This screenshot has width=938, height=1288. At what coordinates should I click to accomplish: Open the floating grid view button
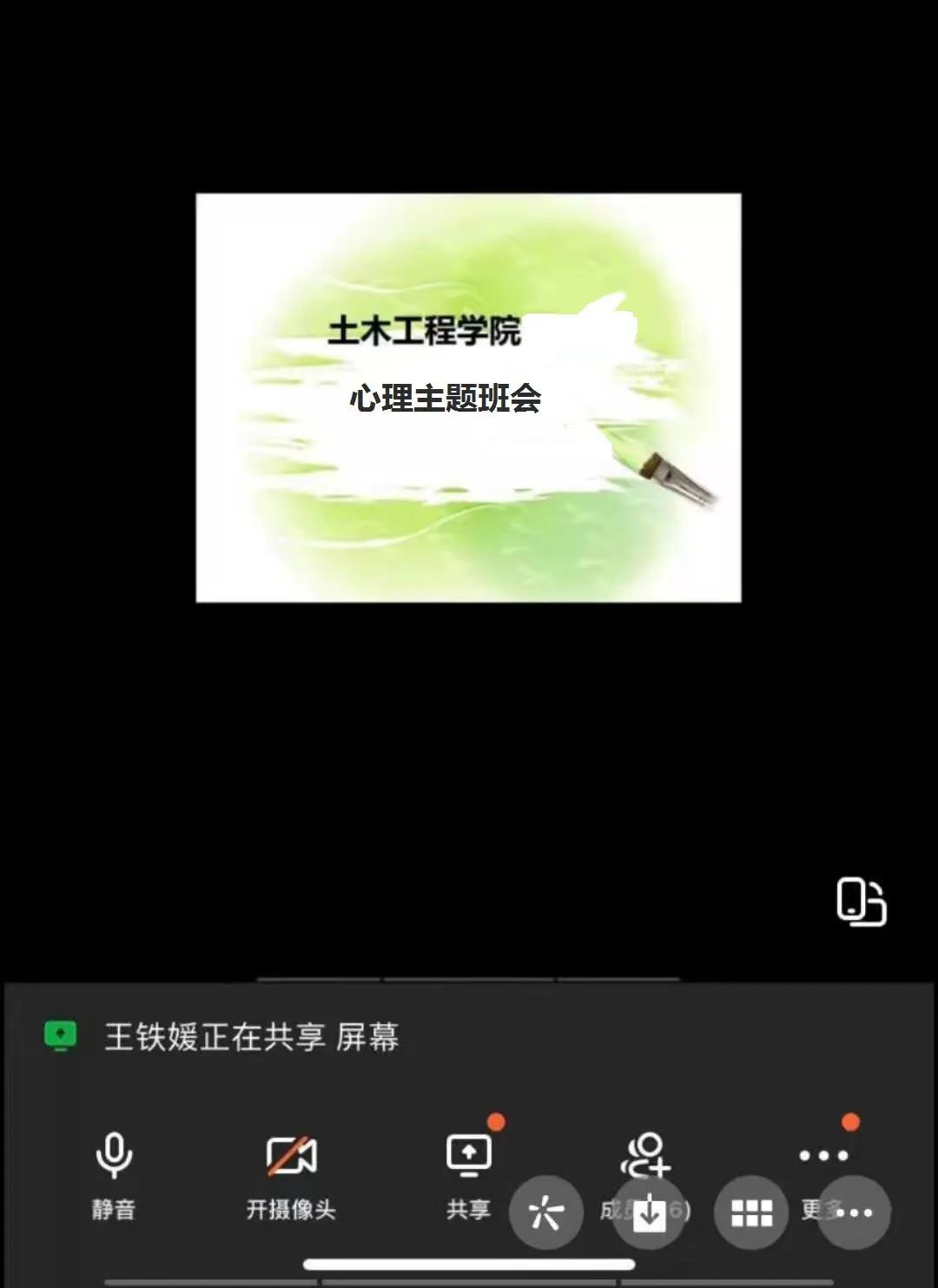tap(751, 1213)
